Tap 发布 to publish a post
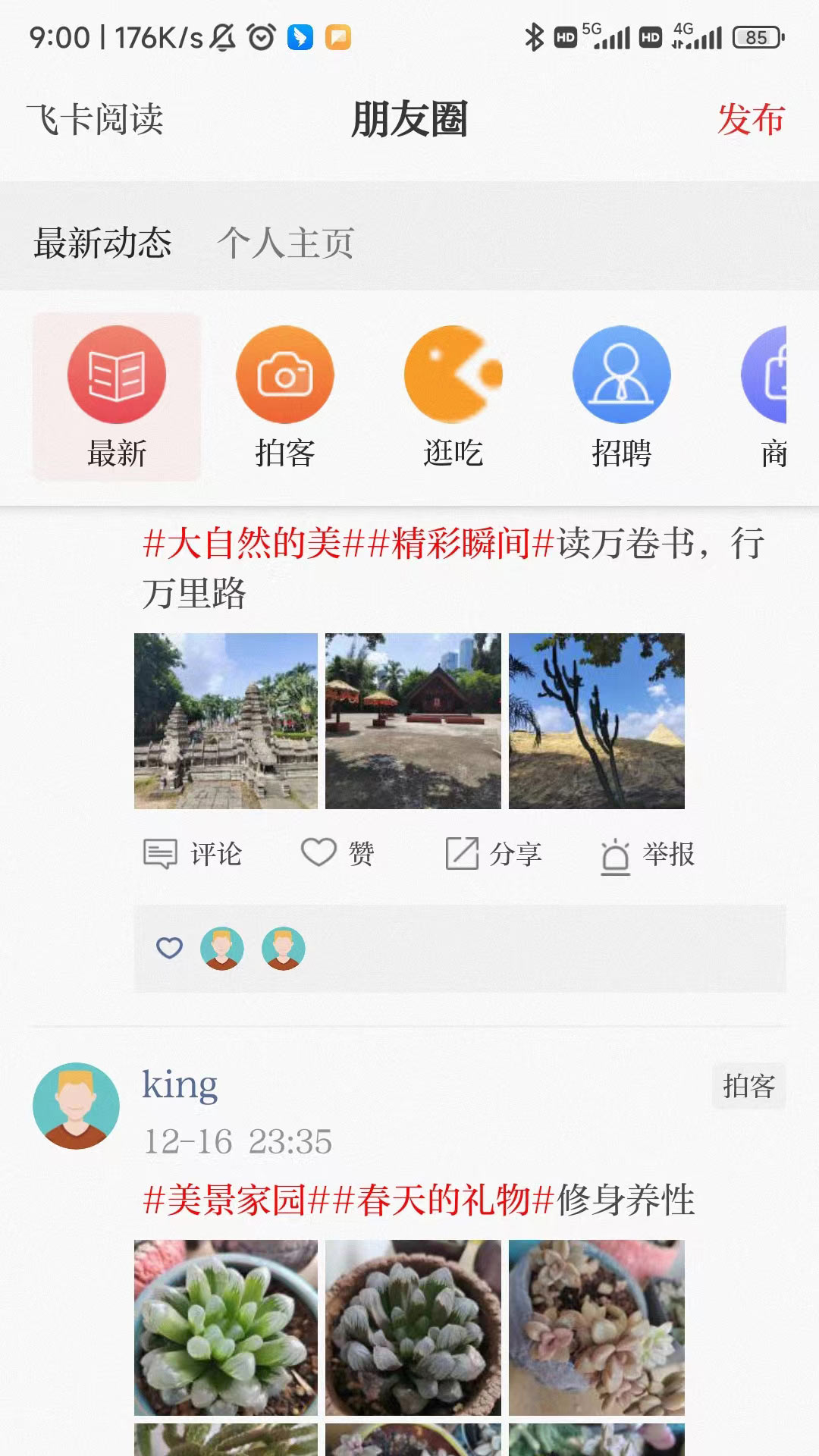 click(x=750, y=120)
